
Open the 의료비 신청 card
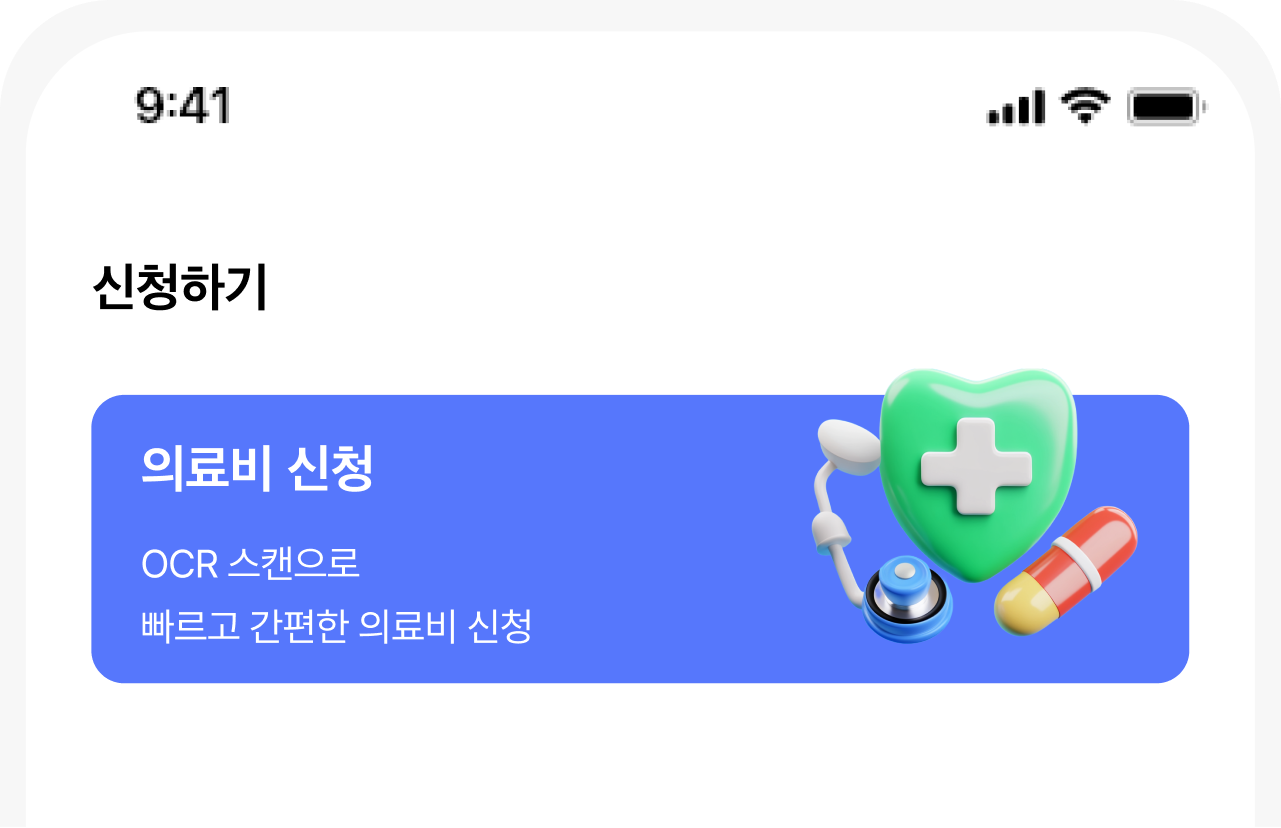(640, 539)
